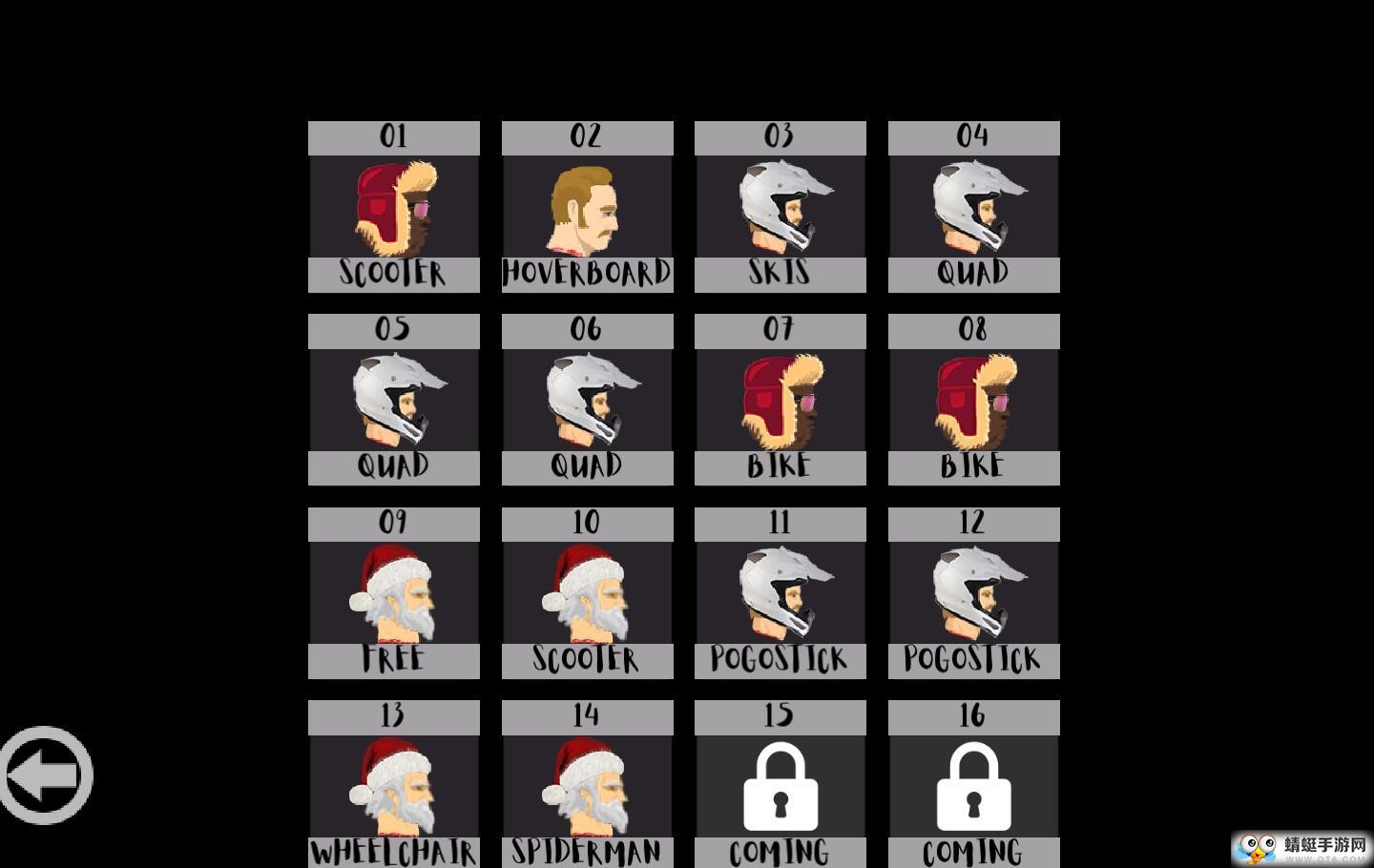Select level 14 Spiderman
Screen dimensions: 1374x868
[x=587, y=785]
